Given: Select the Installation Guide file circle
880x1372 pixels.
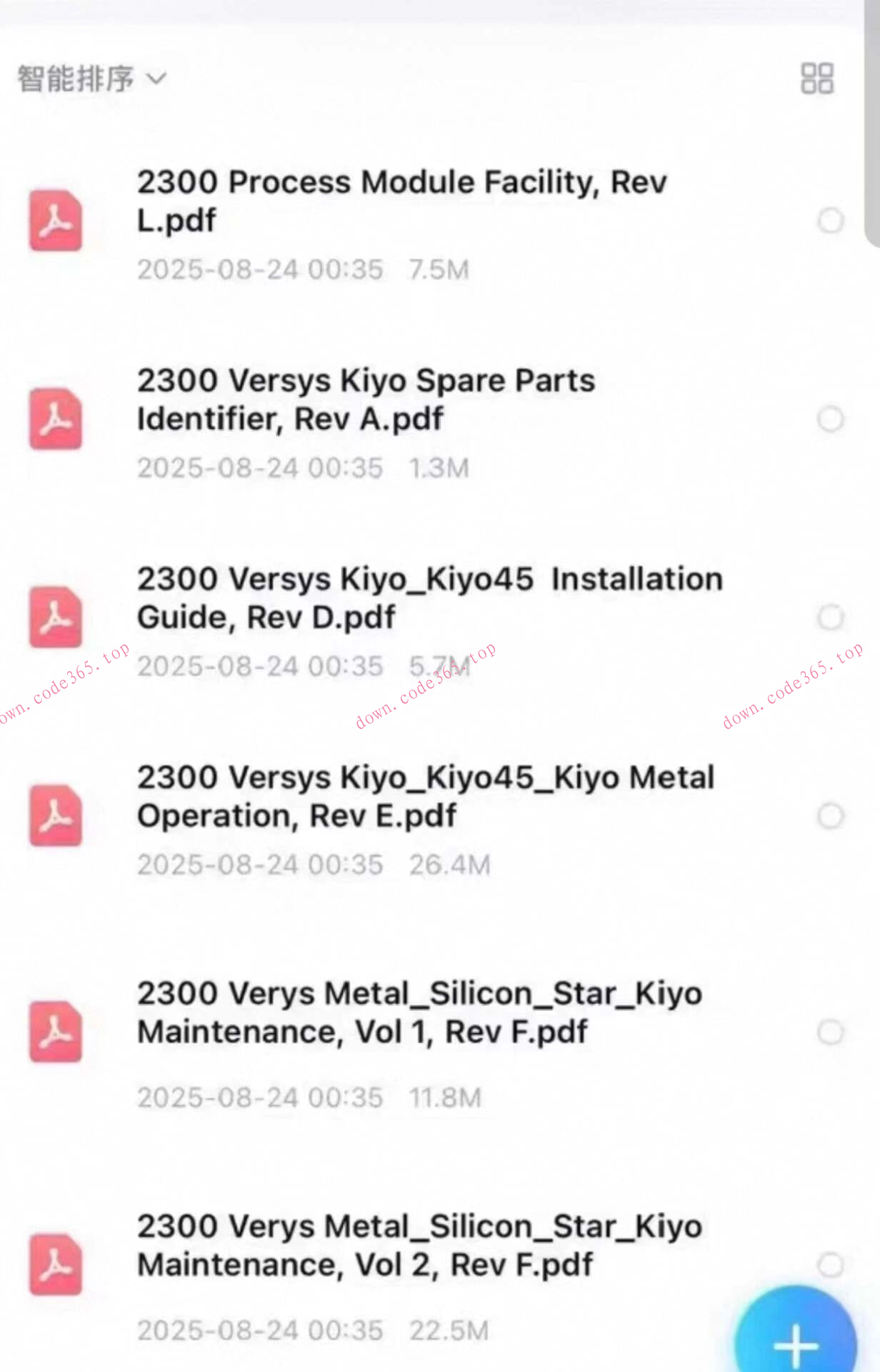Looking at the screenshot, I should tap(831, 617).
